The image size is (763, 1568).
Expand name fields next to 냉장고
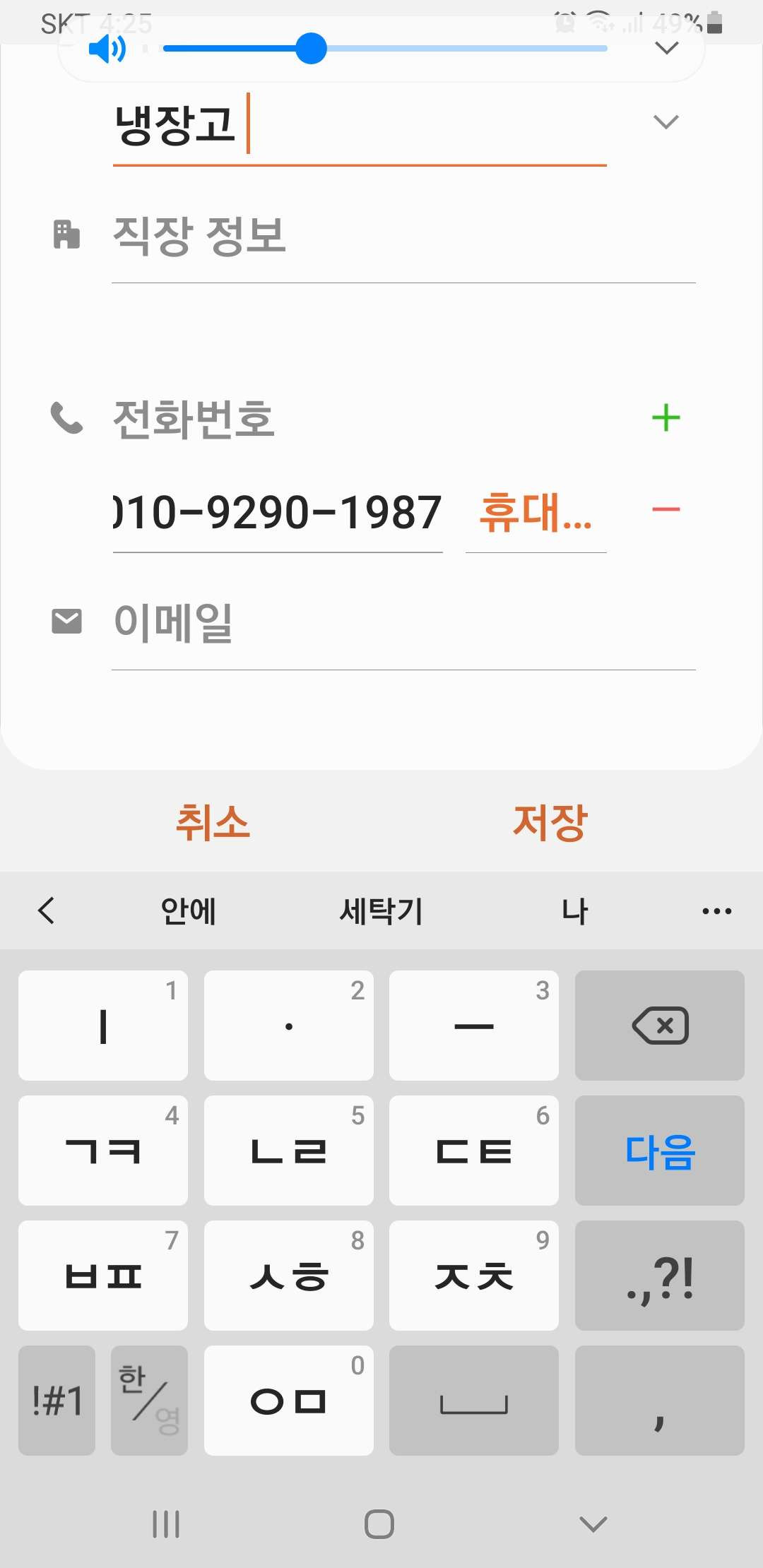[666, 122]
